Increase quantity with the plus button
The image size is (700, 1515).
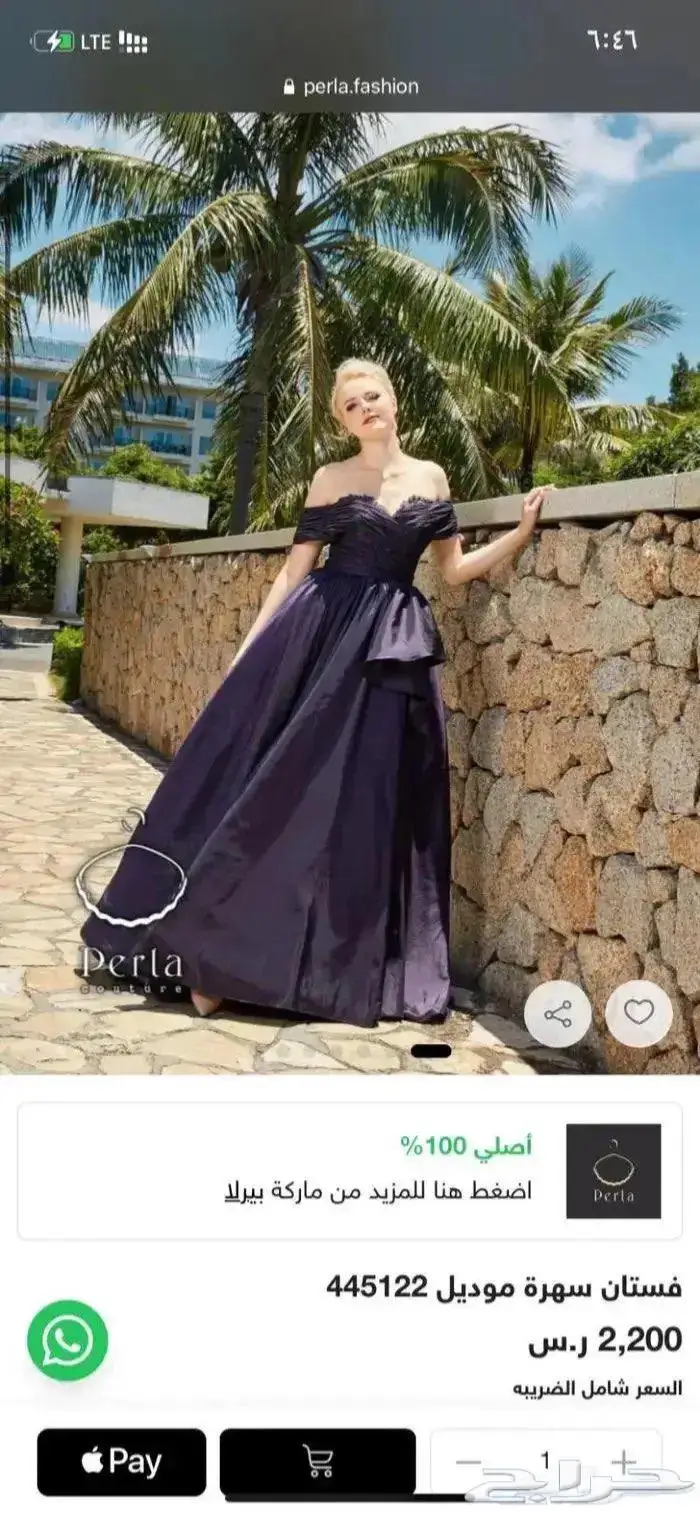(623, 1462)
